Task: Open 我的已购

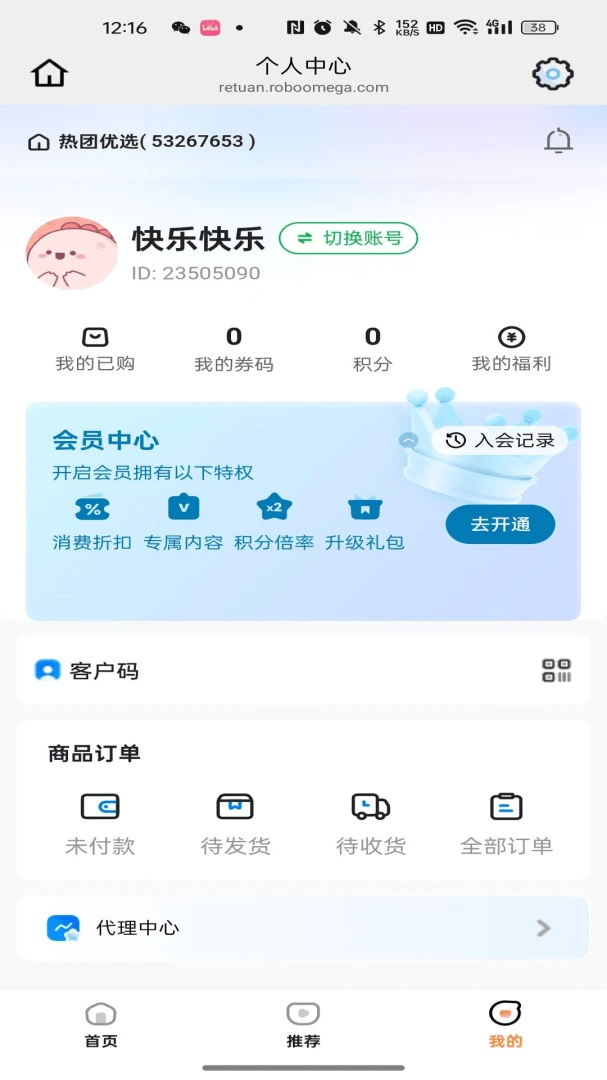Action: (95, 350)
